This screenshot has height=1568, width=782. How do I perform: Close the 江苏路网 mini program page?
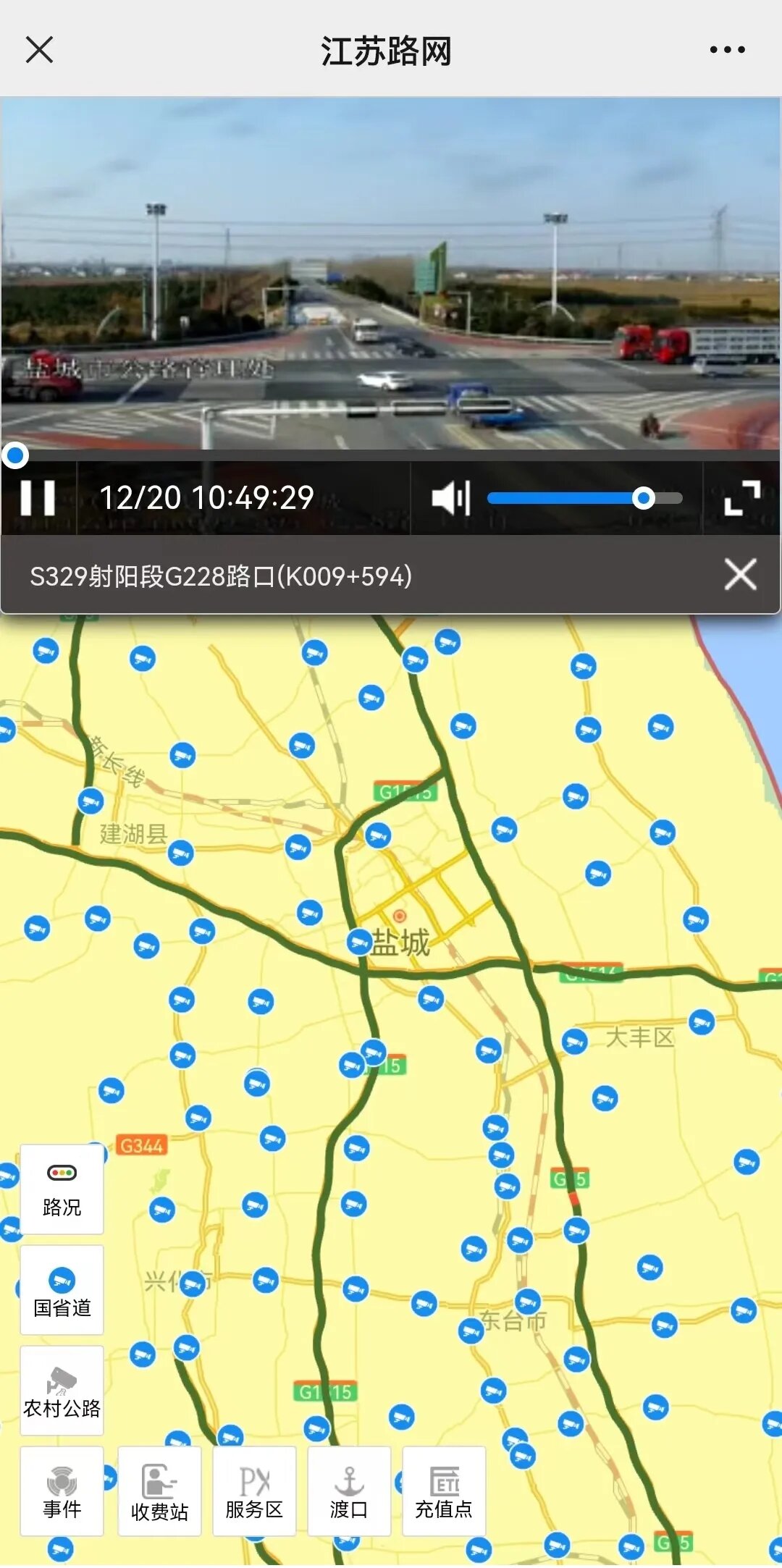pyautogui.click(x=39, y=50)
